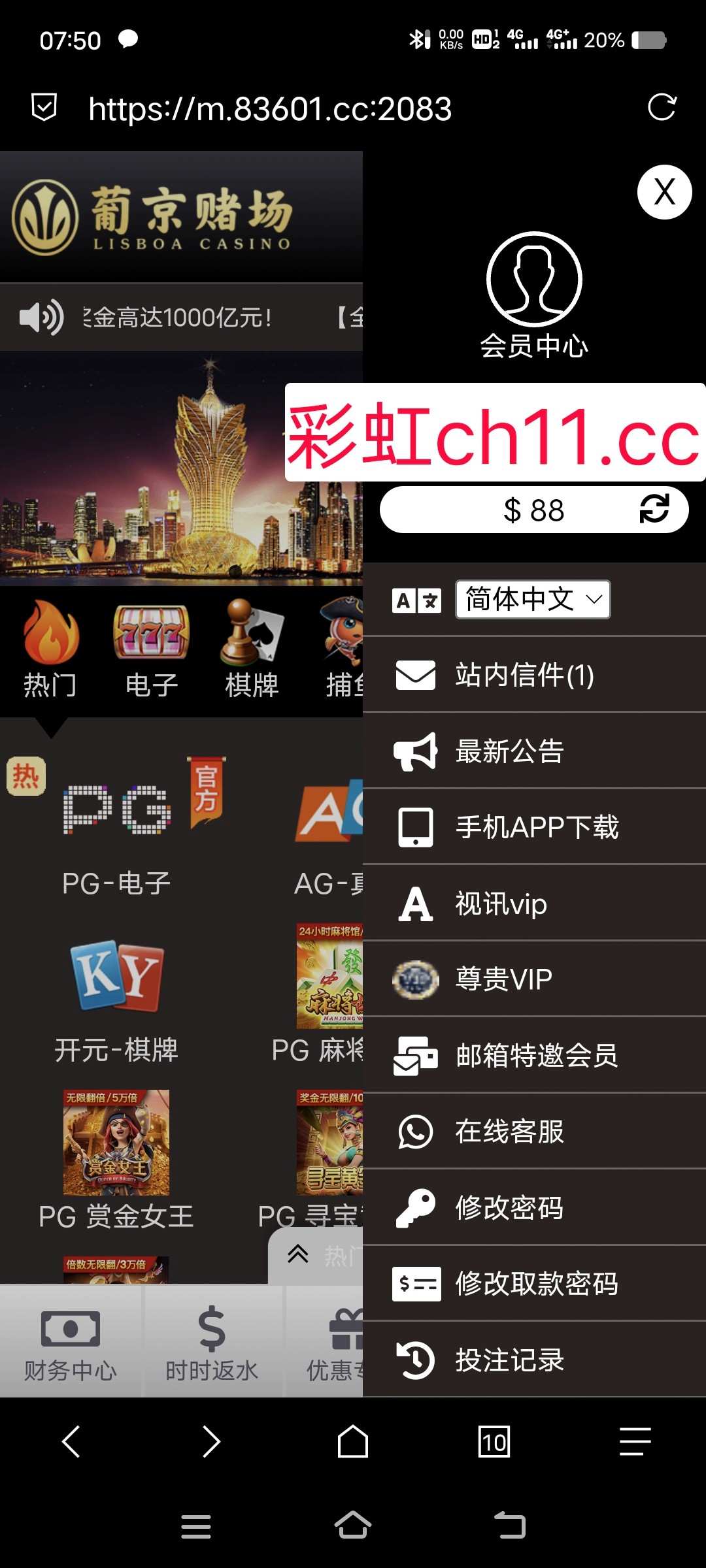Open 视讯vip entry
Image resolution: width=706 pixels, height=1568 pixels.
501,904
